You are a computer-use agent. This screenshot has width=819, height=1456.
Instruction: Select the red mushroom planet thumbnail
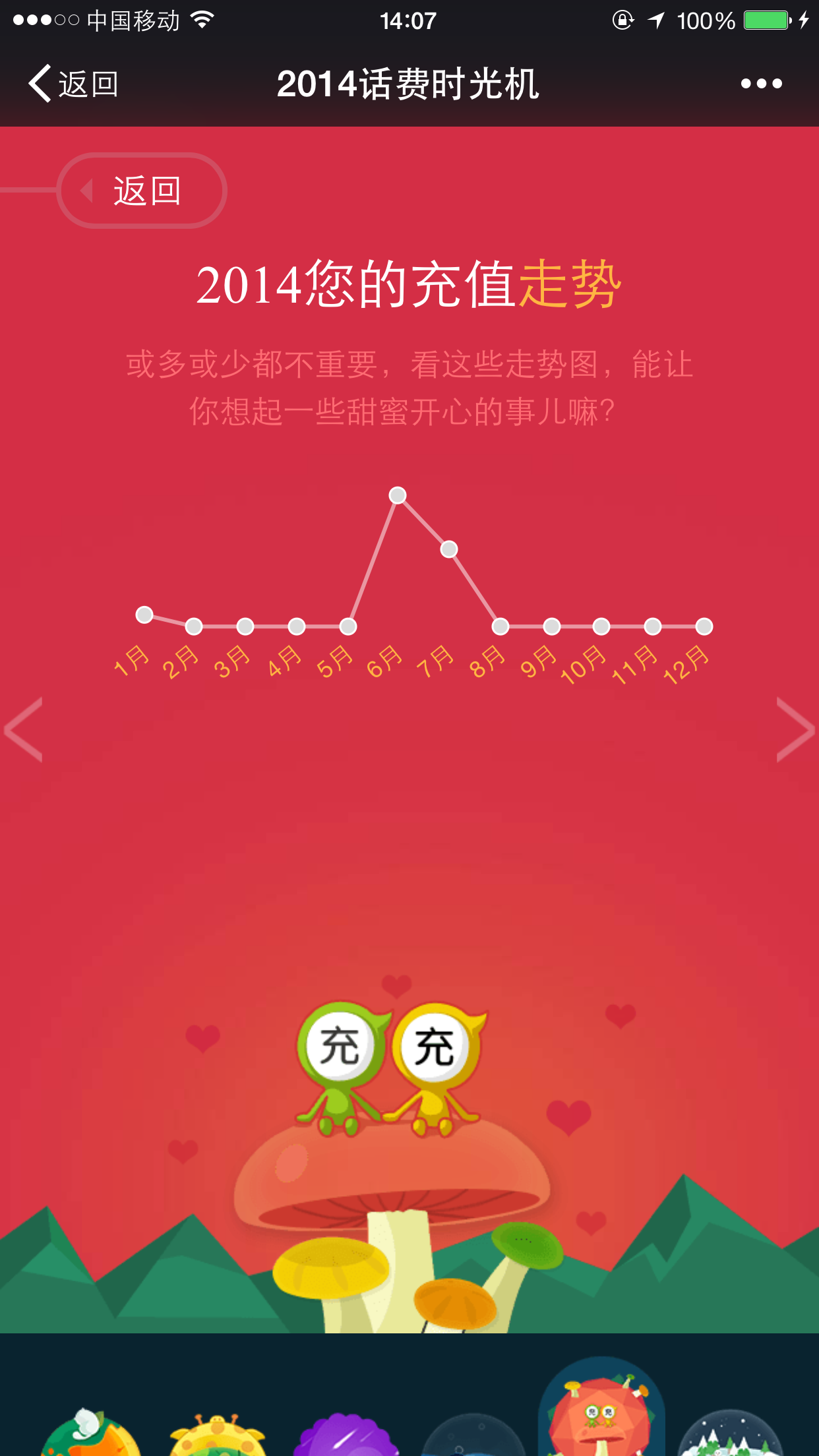(x=601, y=1411)
